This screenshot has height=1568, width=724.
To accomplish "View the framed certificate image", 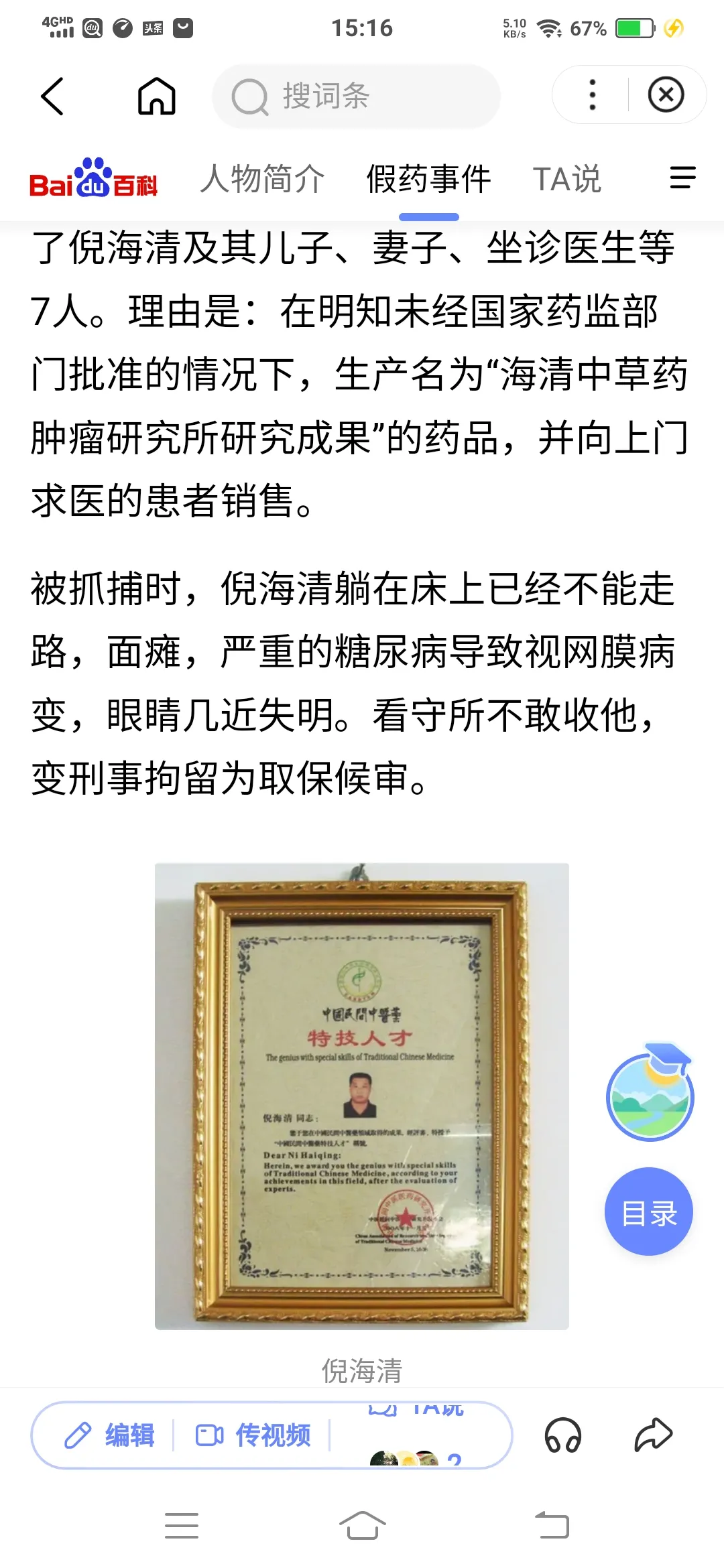I will (361, 1096).
